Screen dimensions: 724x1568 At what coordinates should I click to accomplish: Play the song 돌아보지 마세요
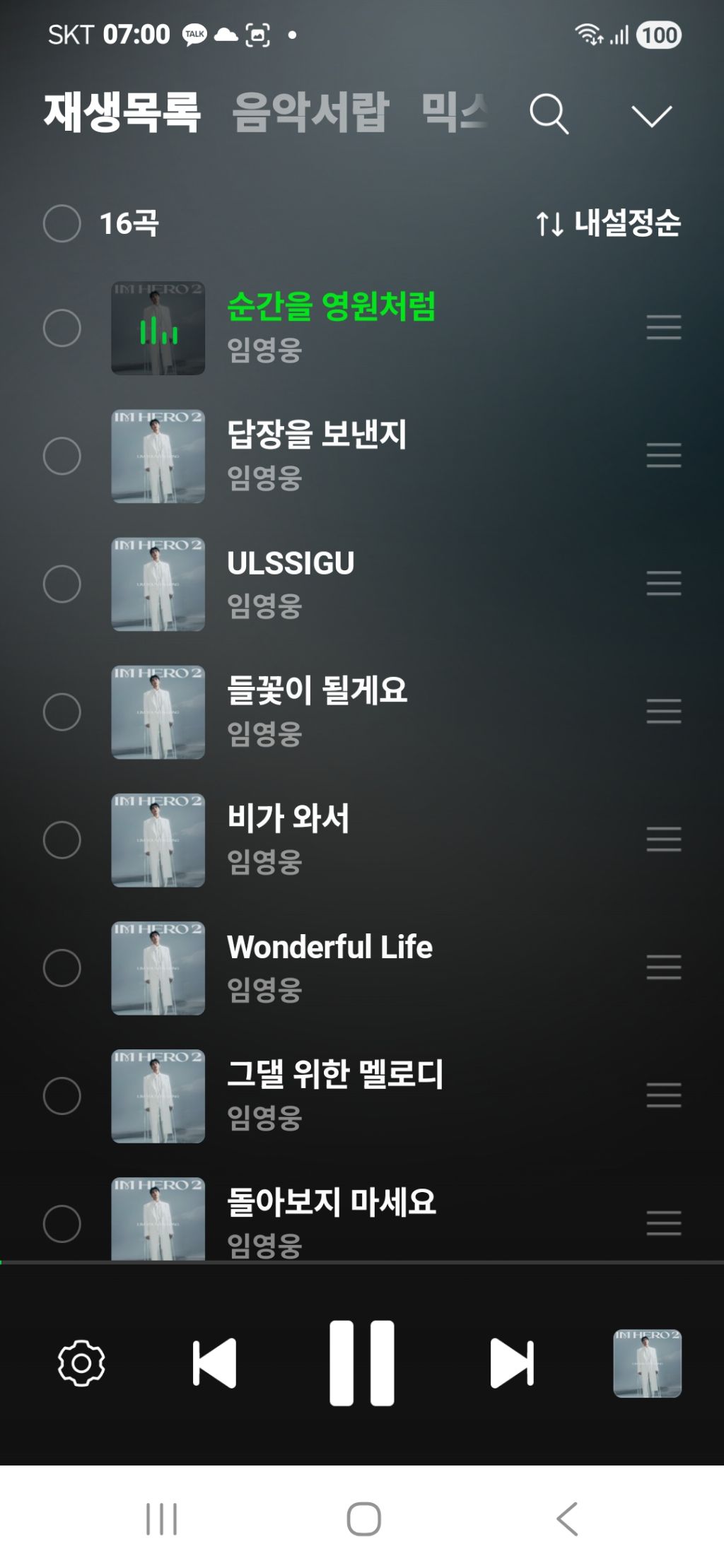tap(331, 1203)
